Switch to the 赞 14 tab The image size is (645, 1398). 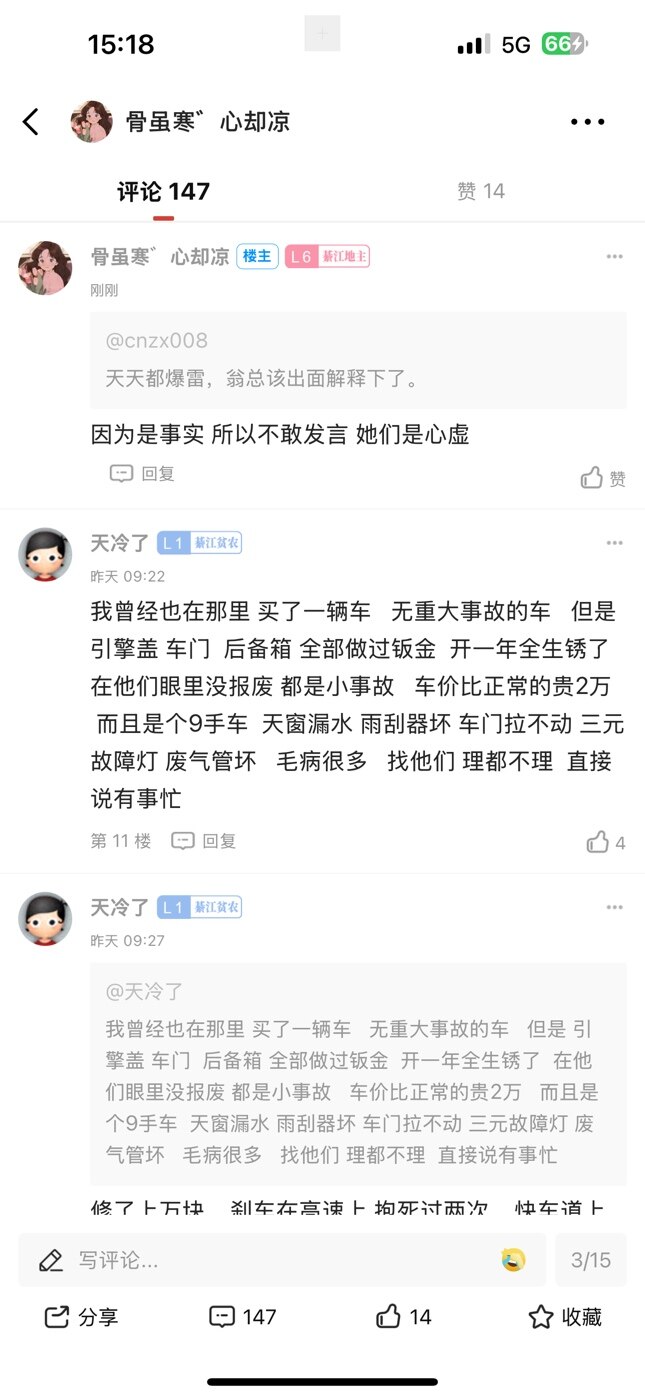coord(481,191)
